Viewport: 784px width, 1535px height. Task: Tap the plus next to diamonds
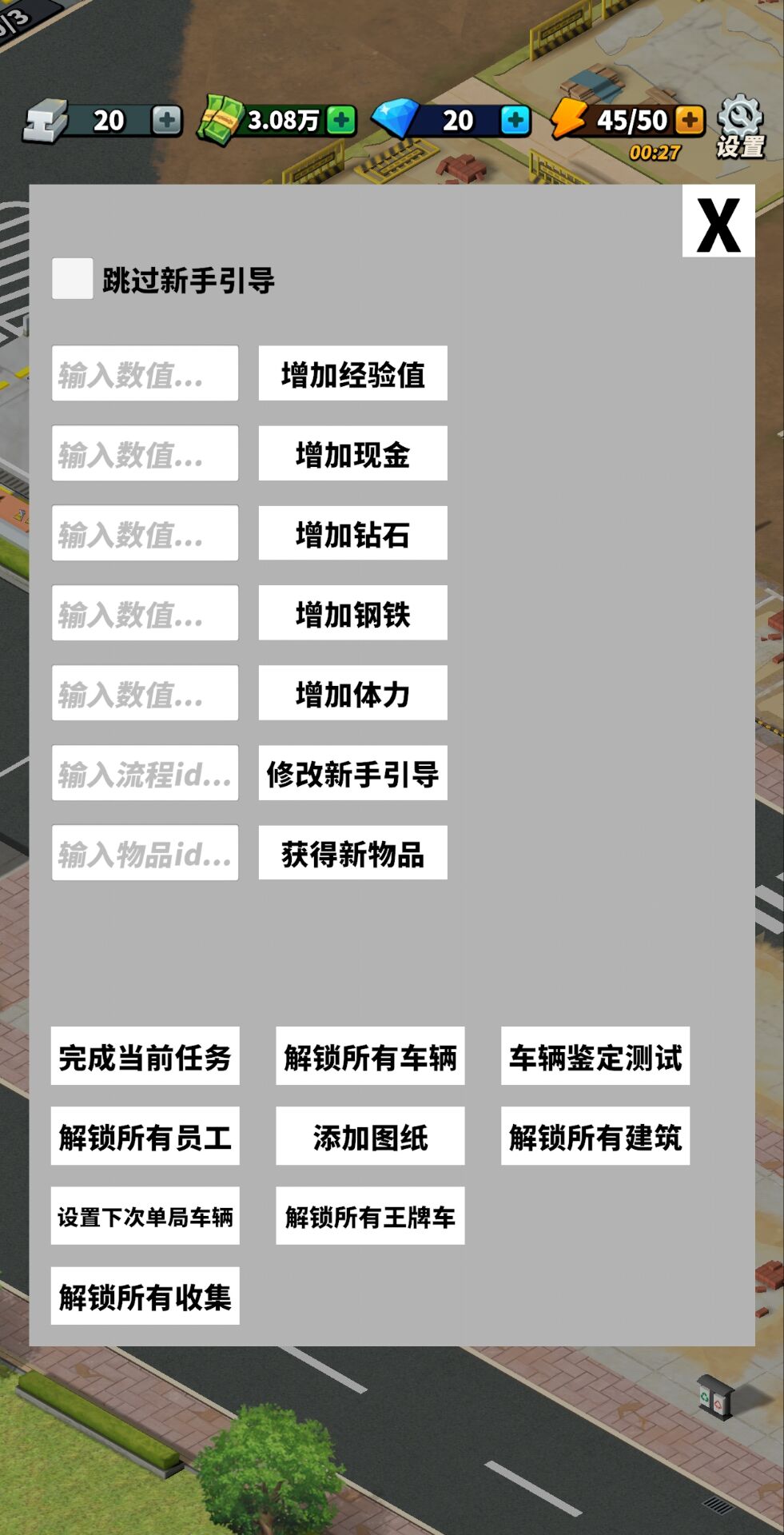515,121
